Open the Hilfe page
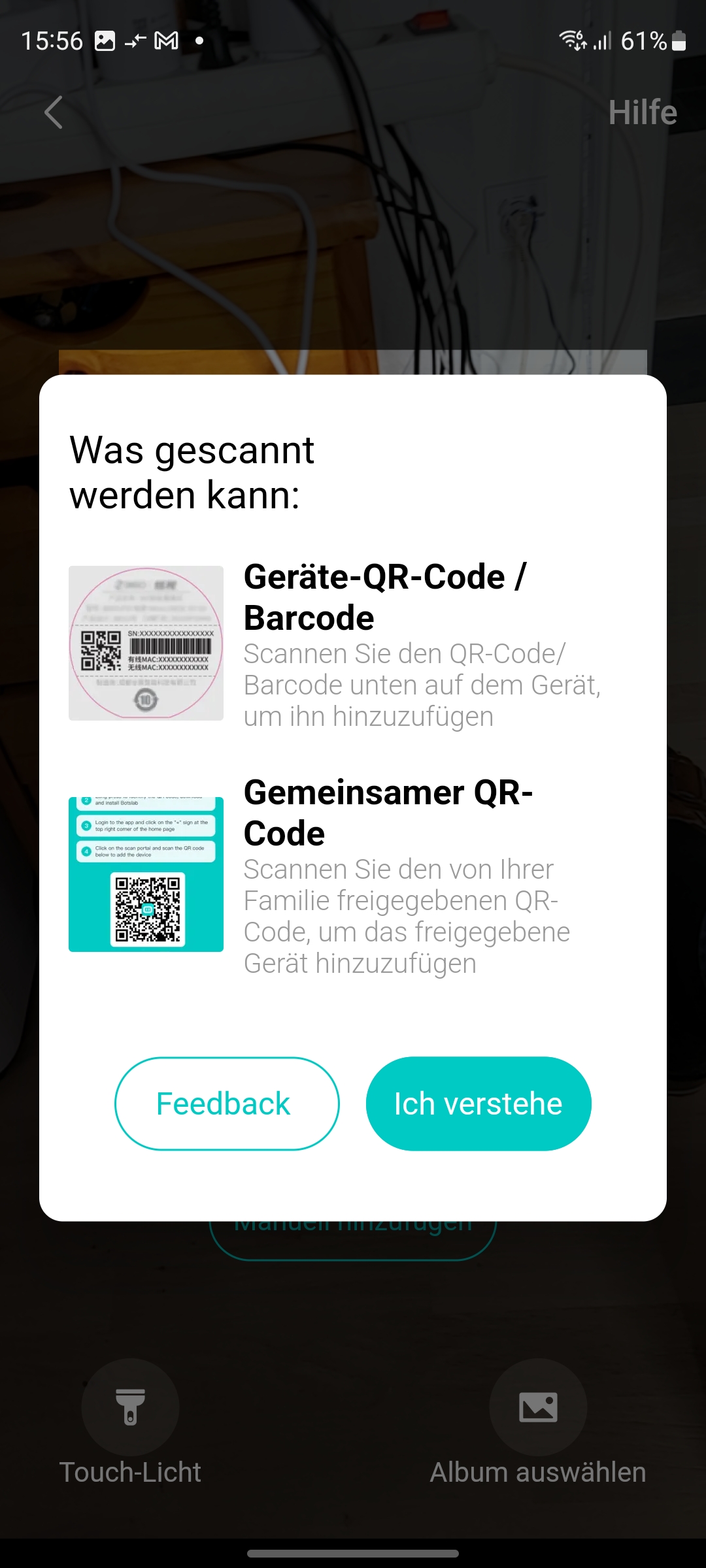The width and height of the screenshot is (706, 1568). coord(642,112)
